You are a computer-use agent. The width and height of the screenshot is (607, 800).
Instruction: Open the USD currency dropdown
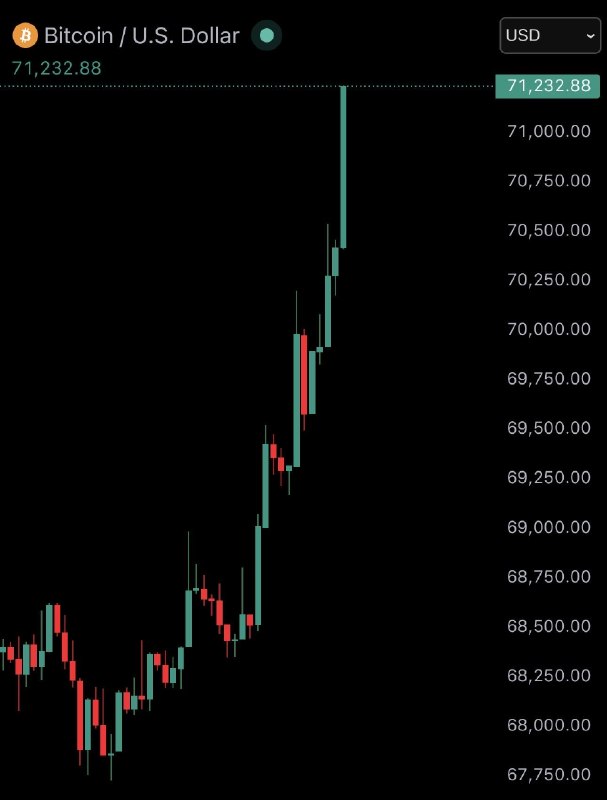[551, 35]
